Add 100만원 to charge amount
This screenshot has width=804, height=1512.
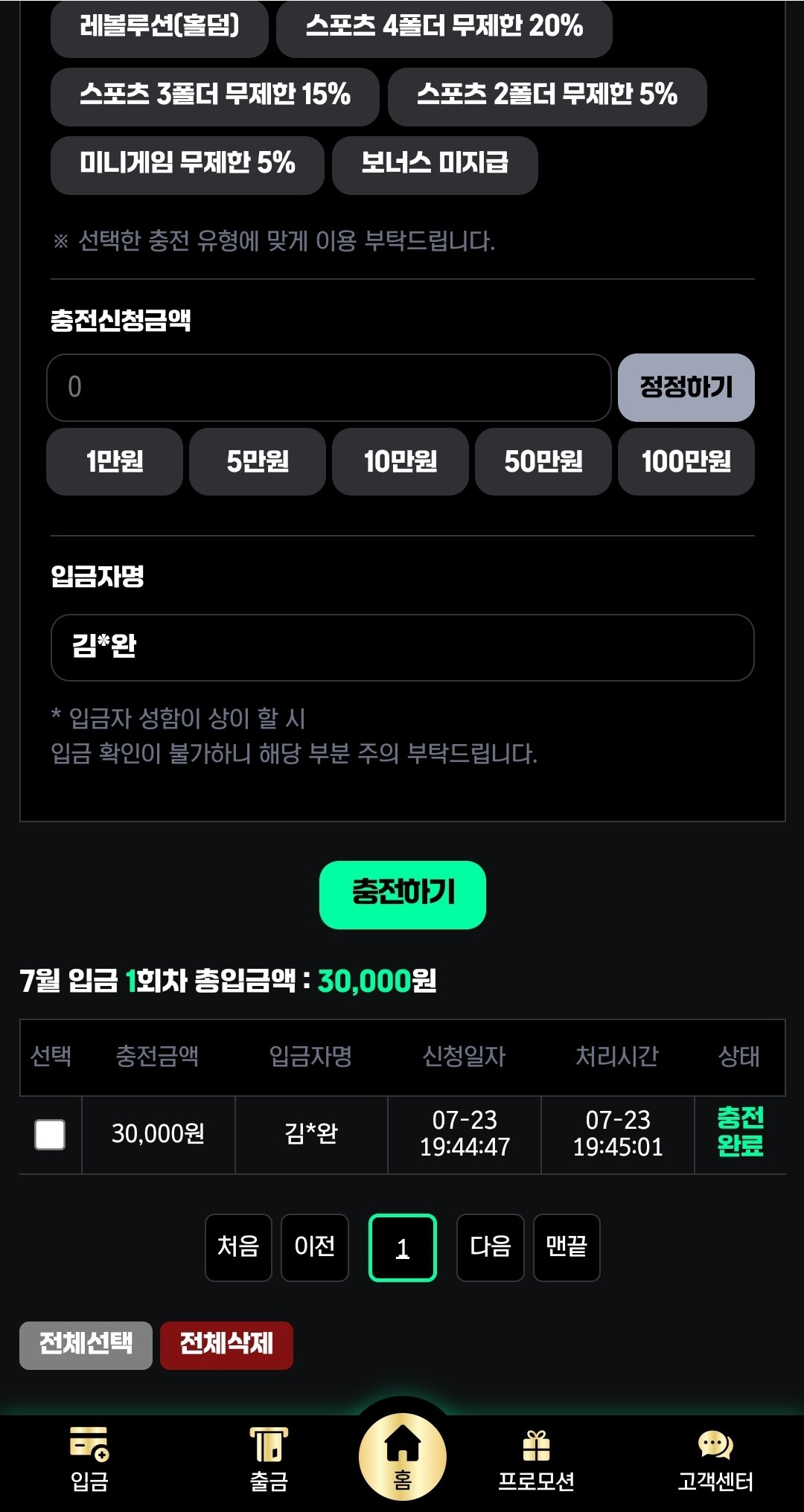(686, 461)
